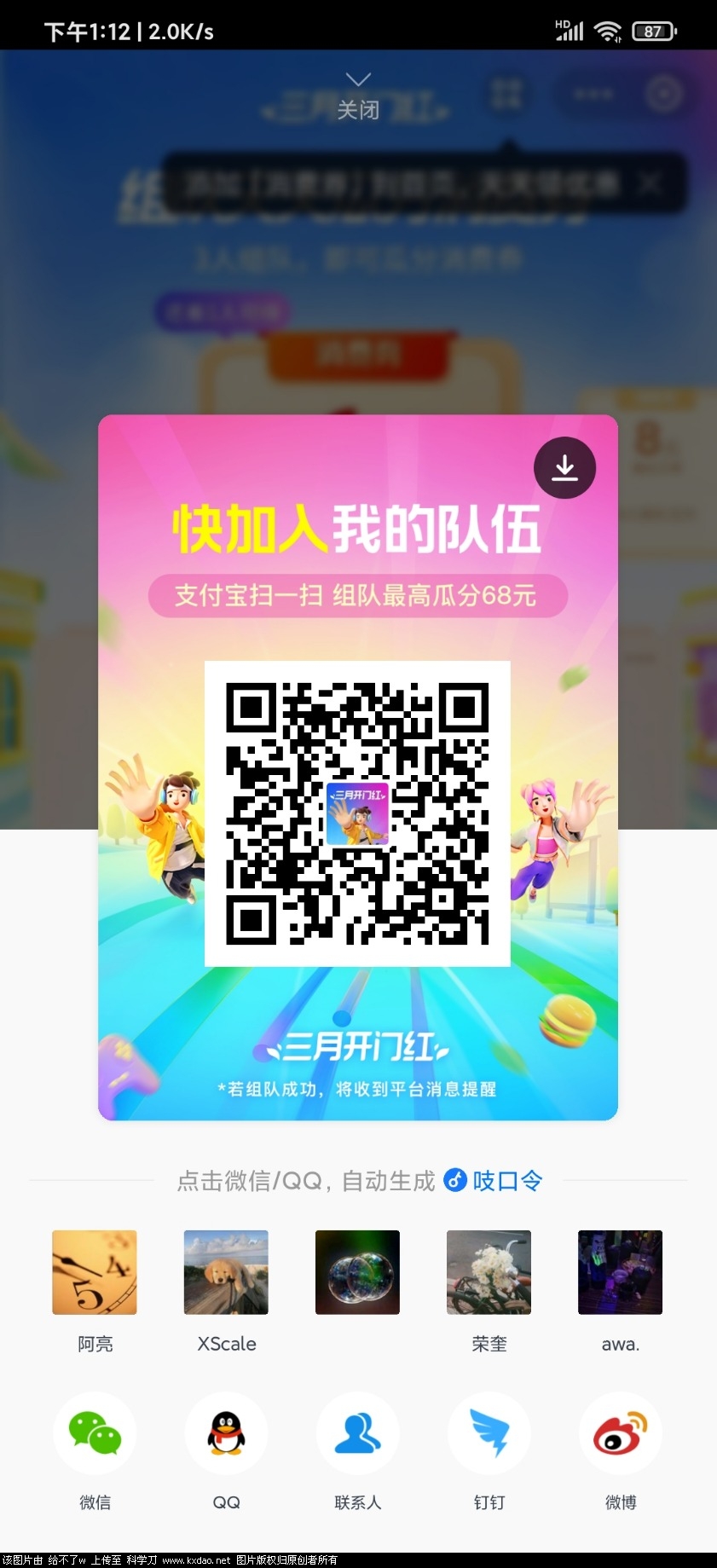This screenshot has height=1568, width=717.
Task: Share via QQ
Action: (x=226, y=1434)
